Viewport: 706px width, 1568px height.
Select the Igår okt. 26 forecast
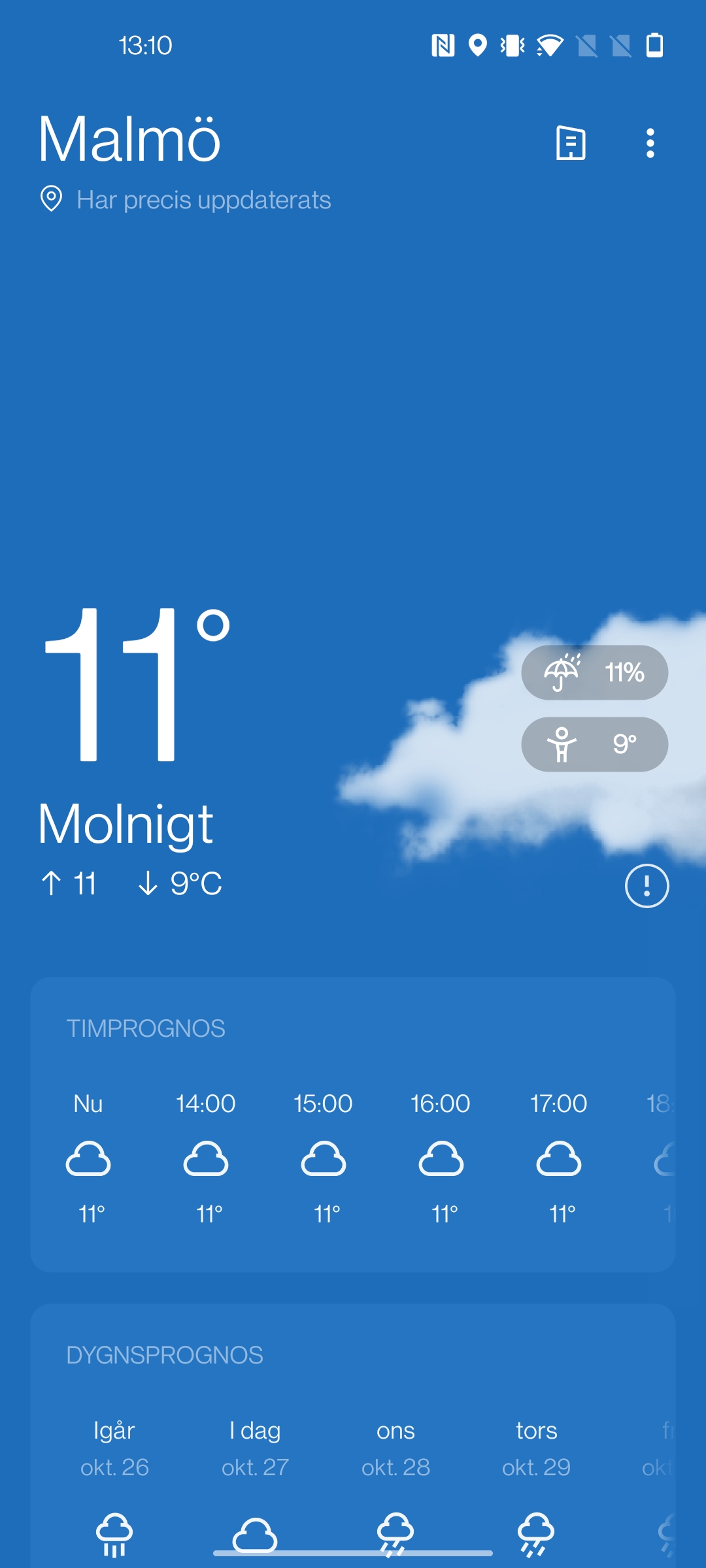click(x=114, y=1477)
